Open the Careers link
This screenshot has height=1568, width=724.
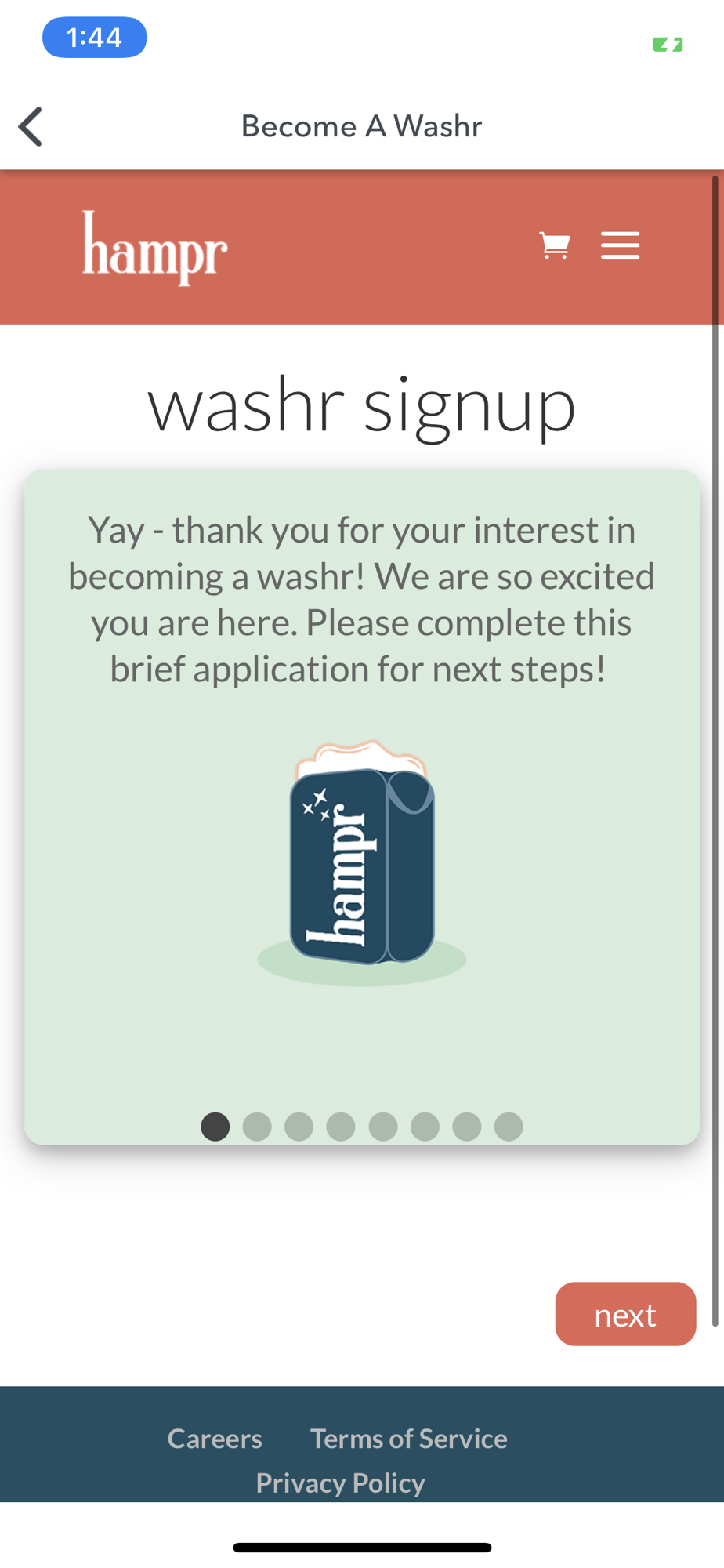click(215, 1439)
